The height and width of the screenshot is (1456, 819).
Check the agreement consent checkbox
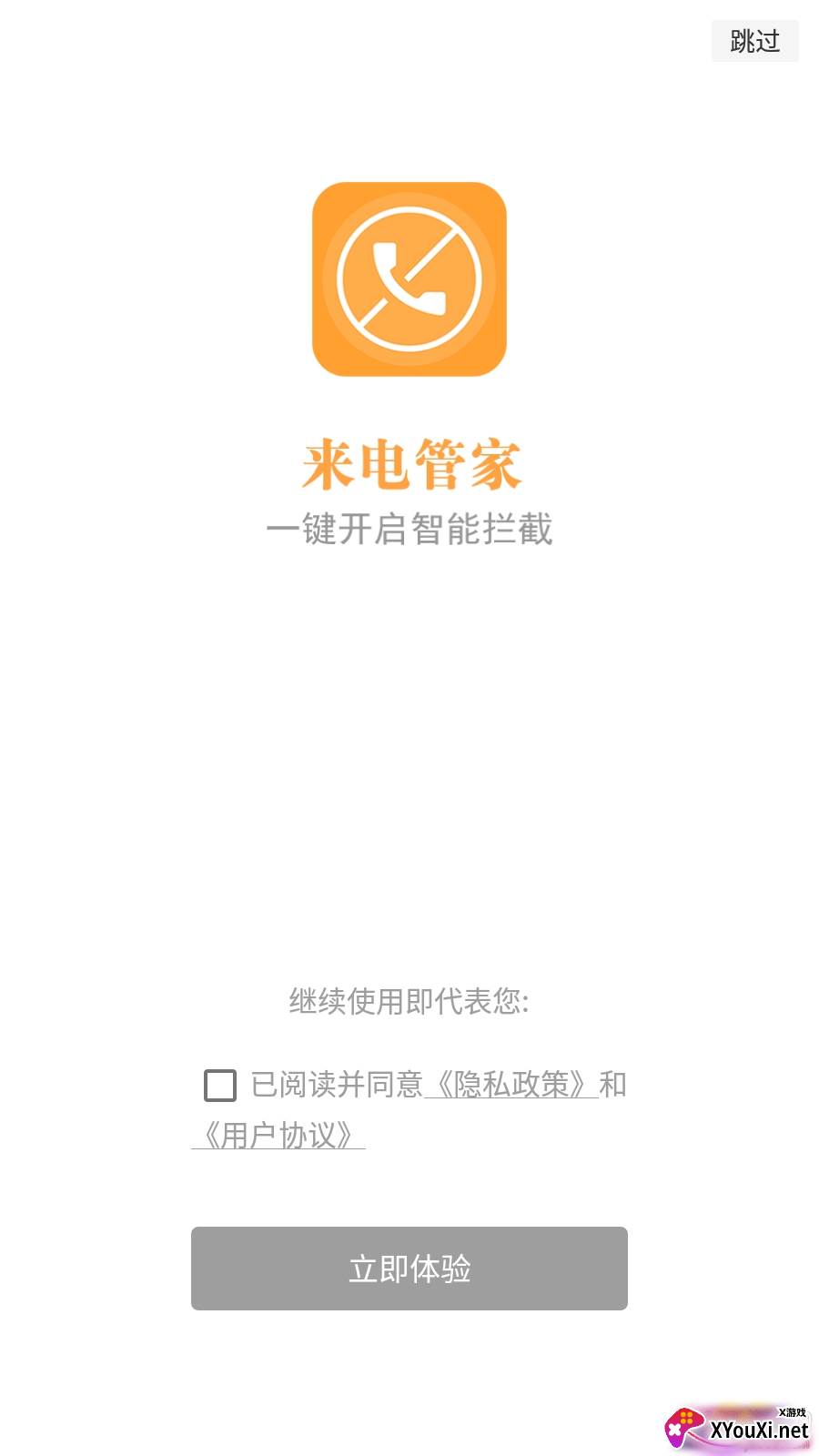[x=220, y=1085]
